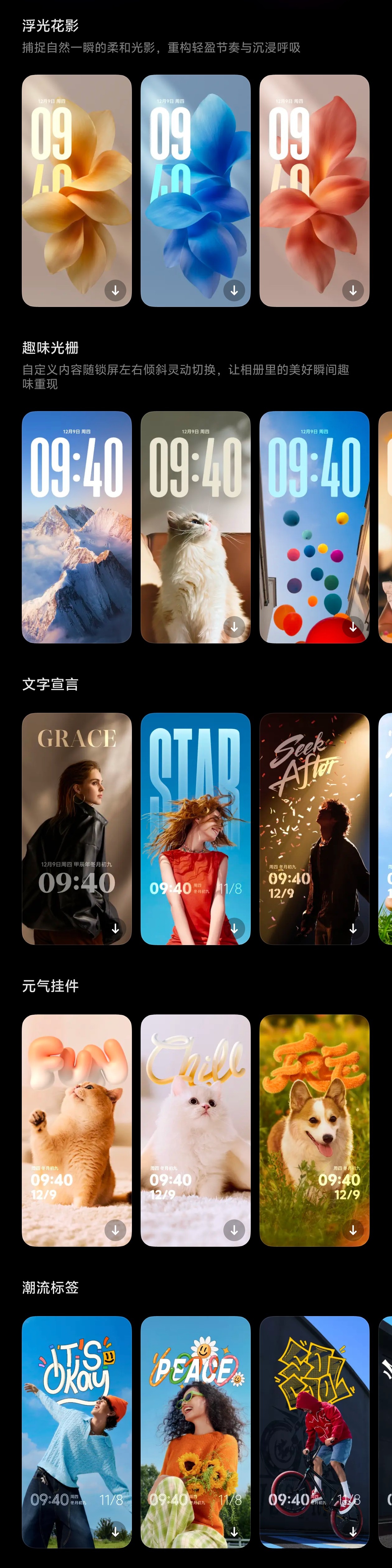The height and width of the screenshot is (1568, 392).
Task: Download the white cat 09:40 lock screen
Action: (234, 626)
